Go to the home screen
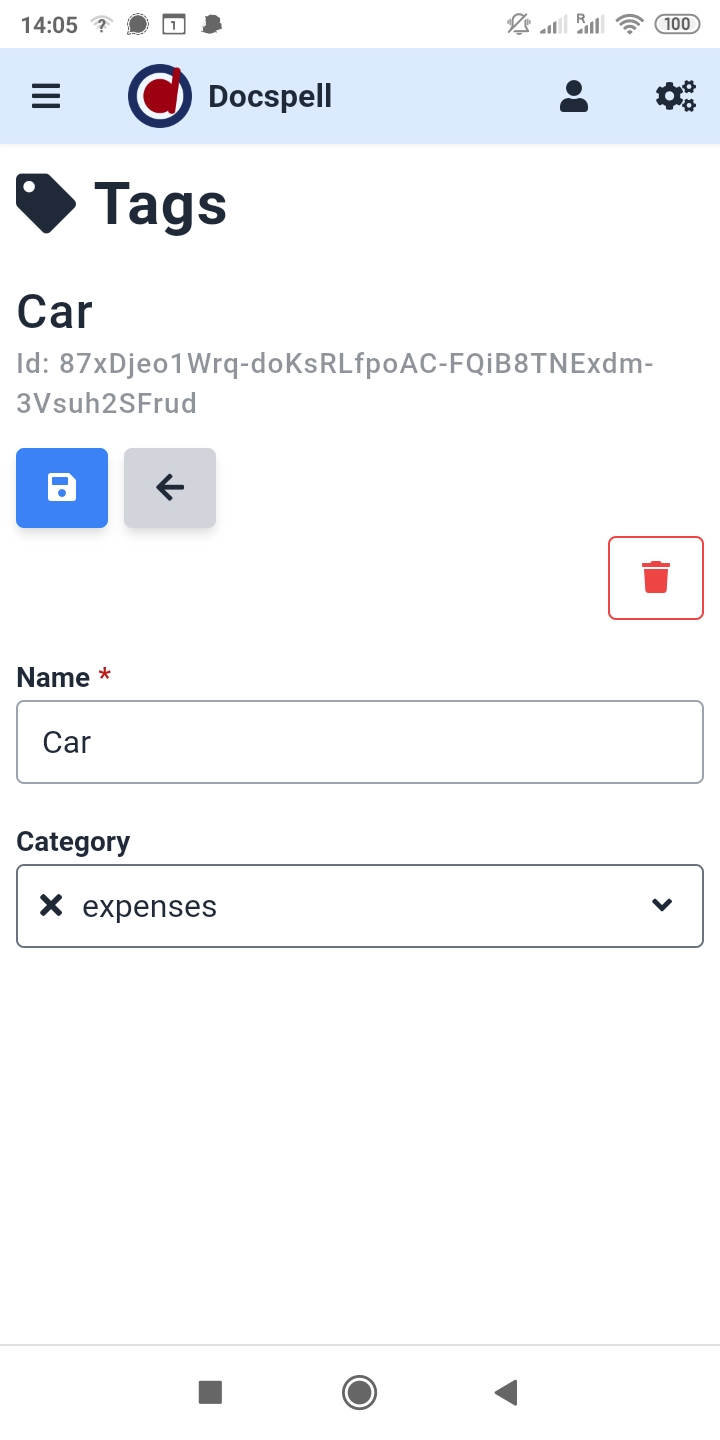Viewport: 720px width, 1440px height. (359, 1392)
